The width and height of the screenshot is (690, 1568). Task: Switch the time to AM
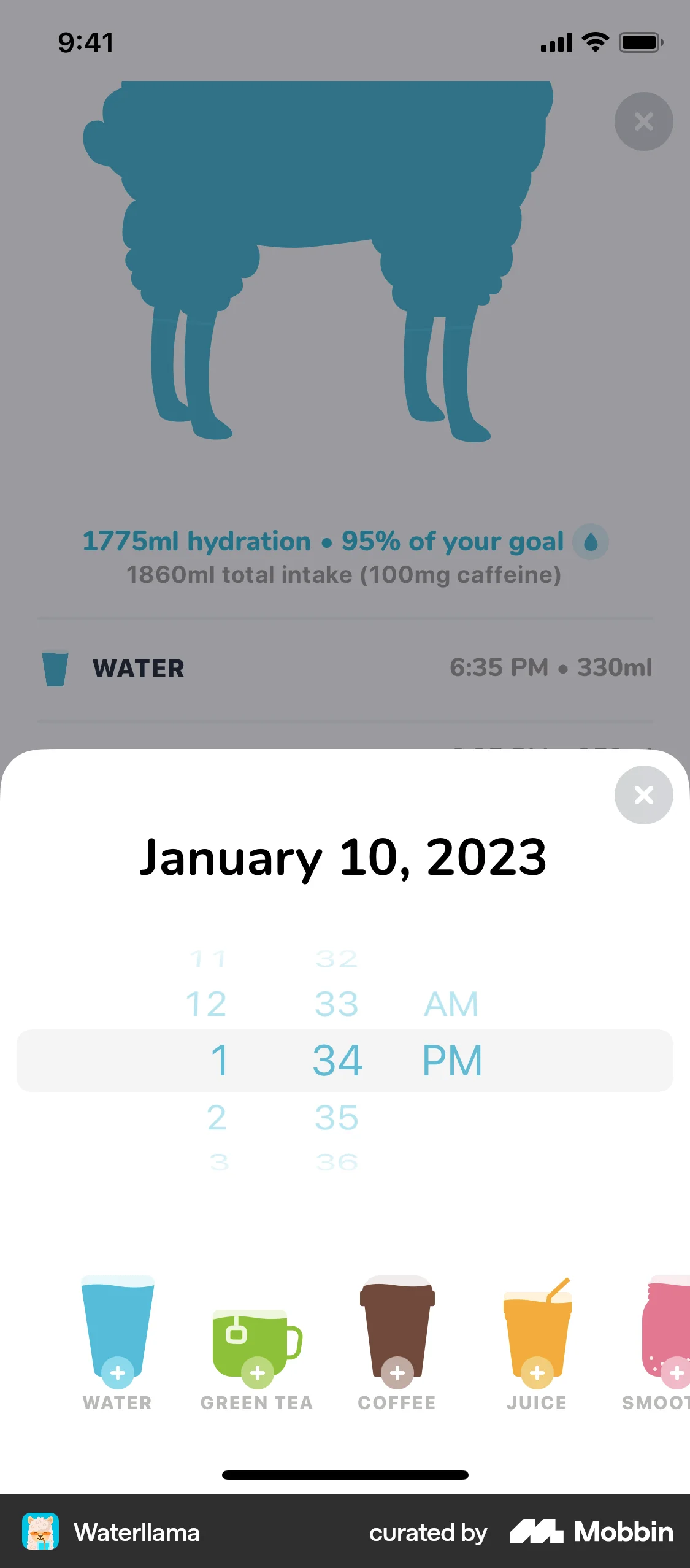451,1004
